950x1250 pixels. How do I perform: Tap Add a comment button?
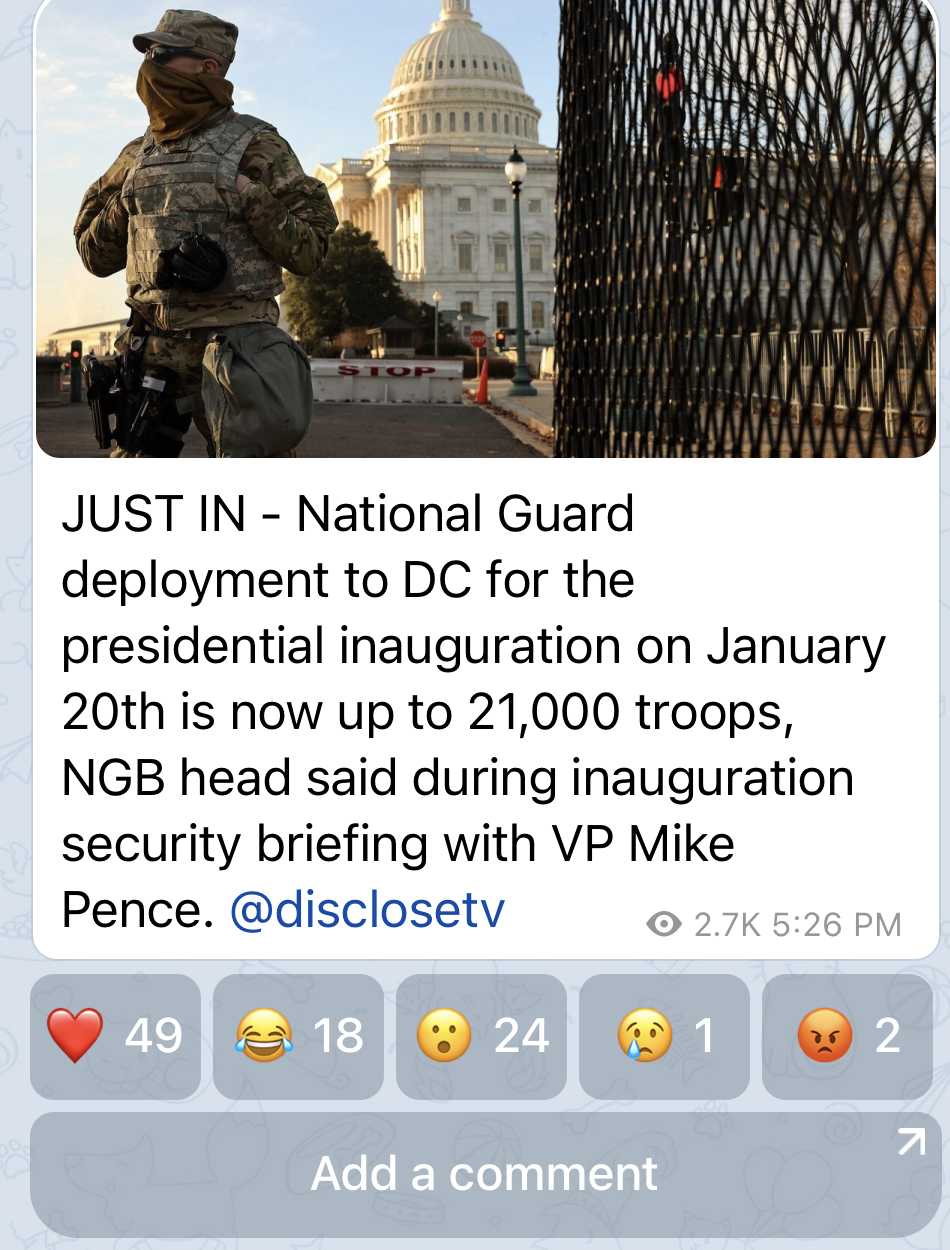tap(485, 1174)
